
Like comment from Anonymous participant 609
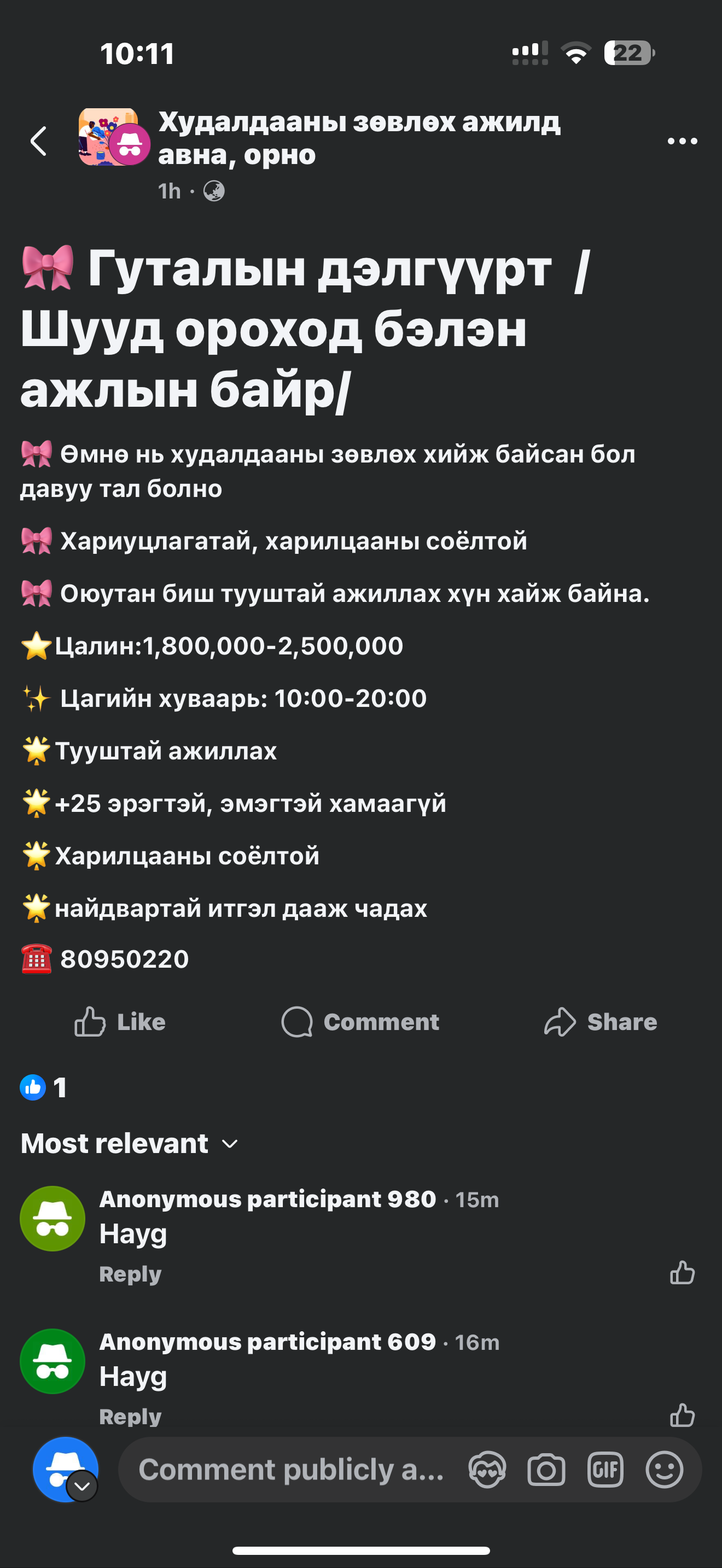682,1415
